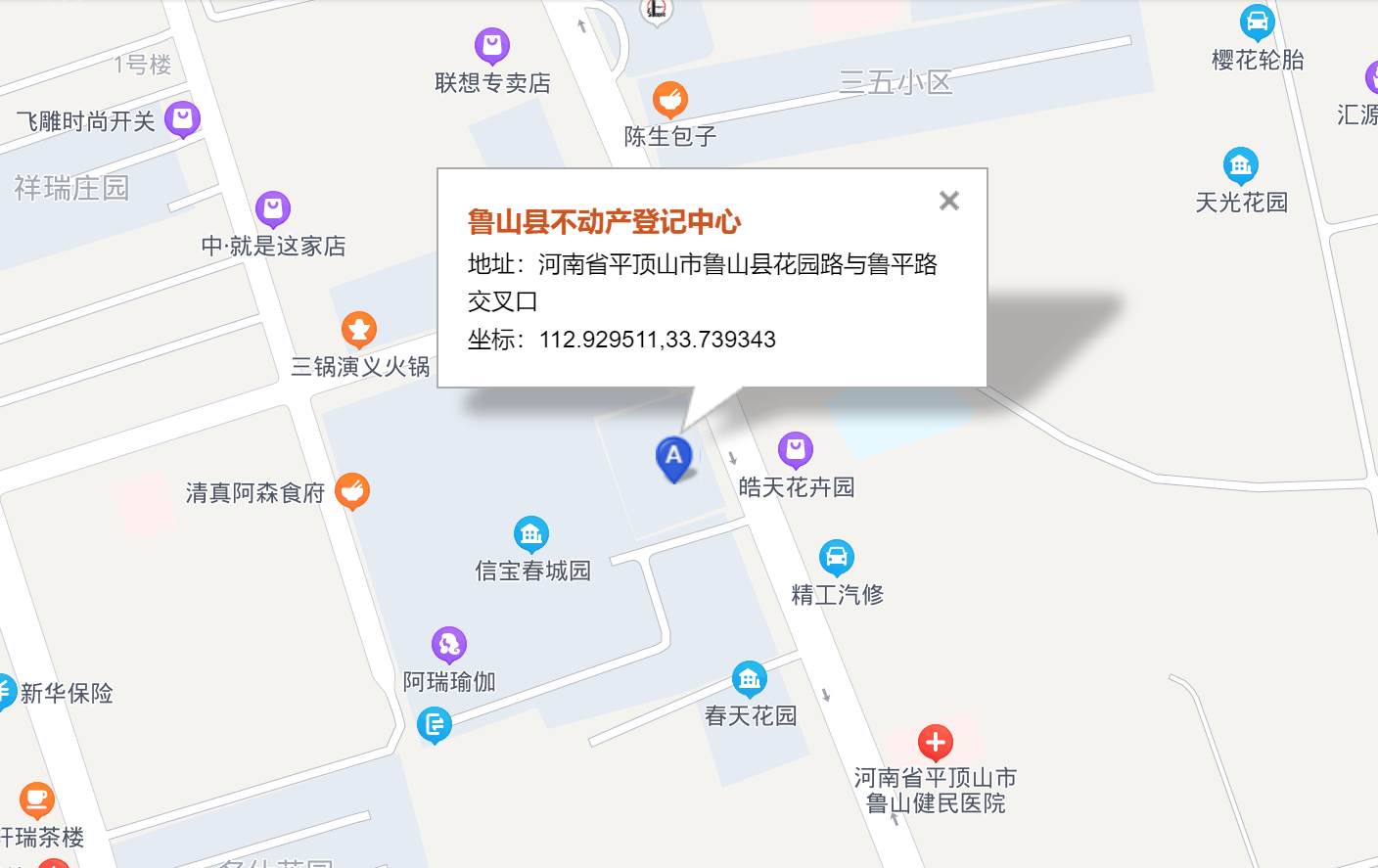Open the 春天花园 residence marker
Screen dimensions: 1378x868
750,678
